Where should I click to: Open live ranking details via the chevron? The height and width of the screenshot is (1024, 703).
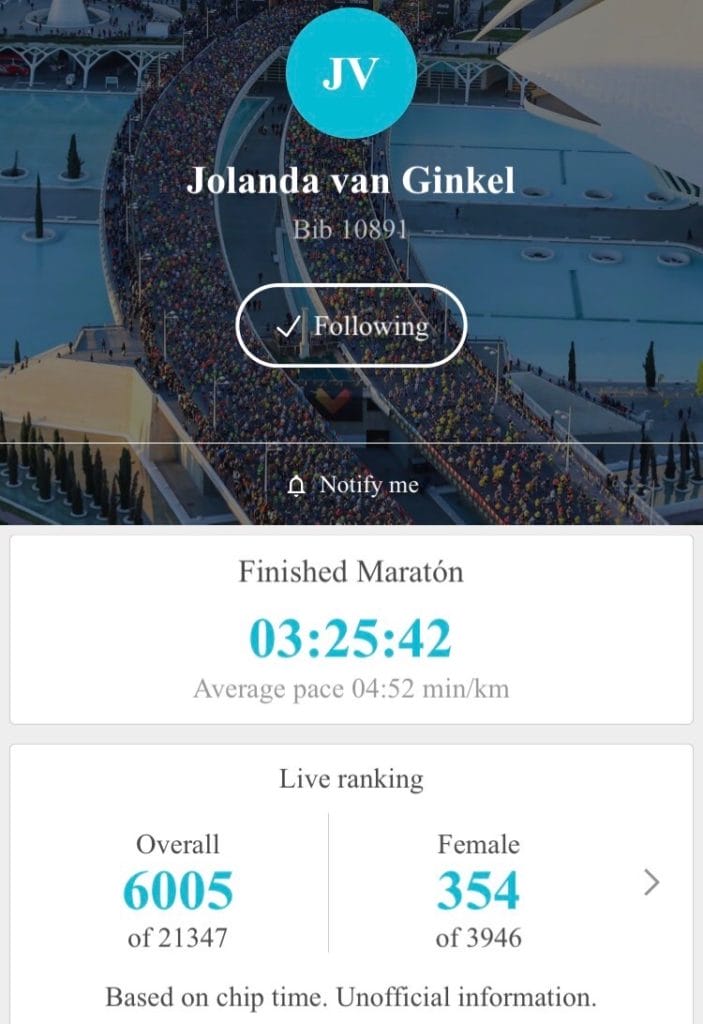(x=651, y=882)
